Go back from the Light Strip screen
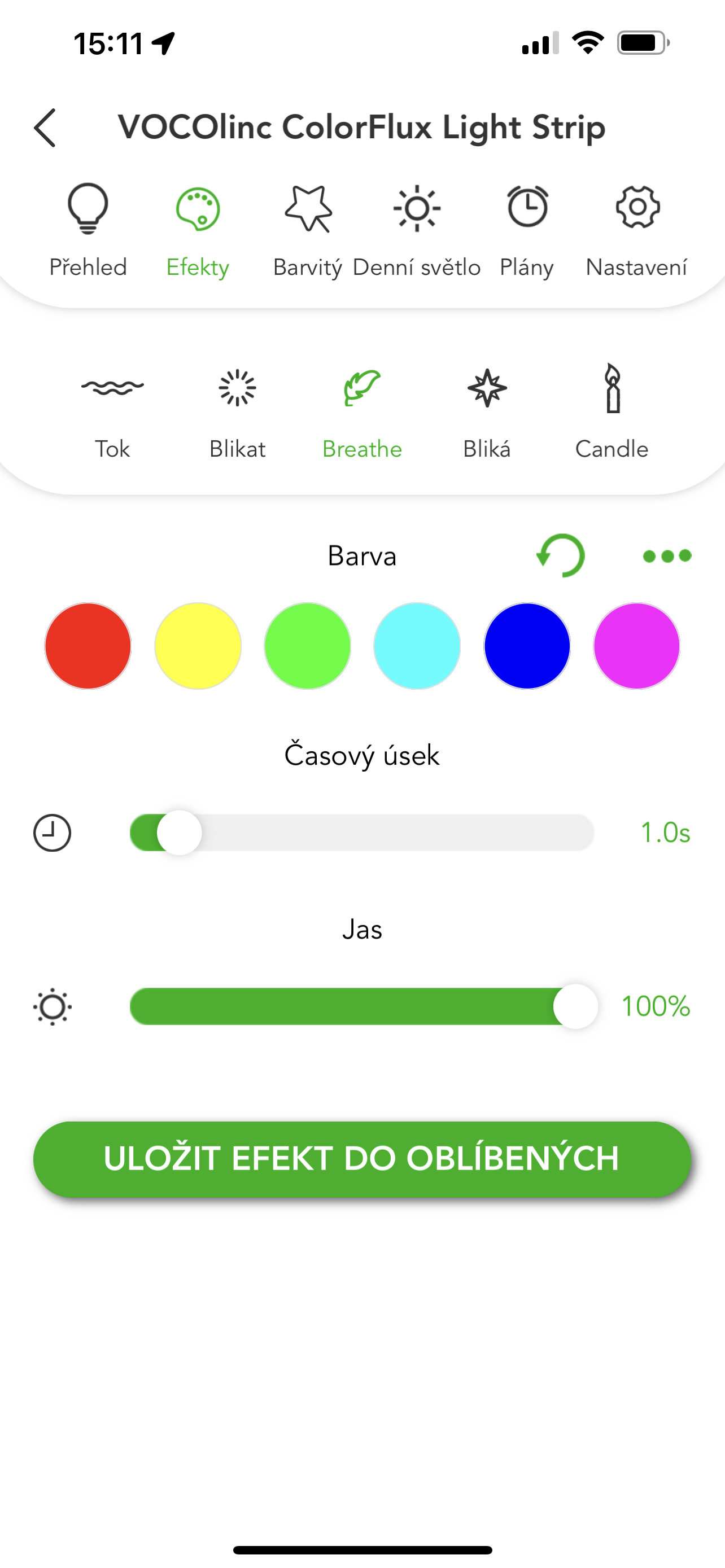The image size is (725, 1568). (x=45, y=128)
